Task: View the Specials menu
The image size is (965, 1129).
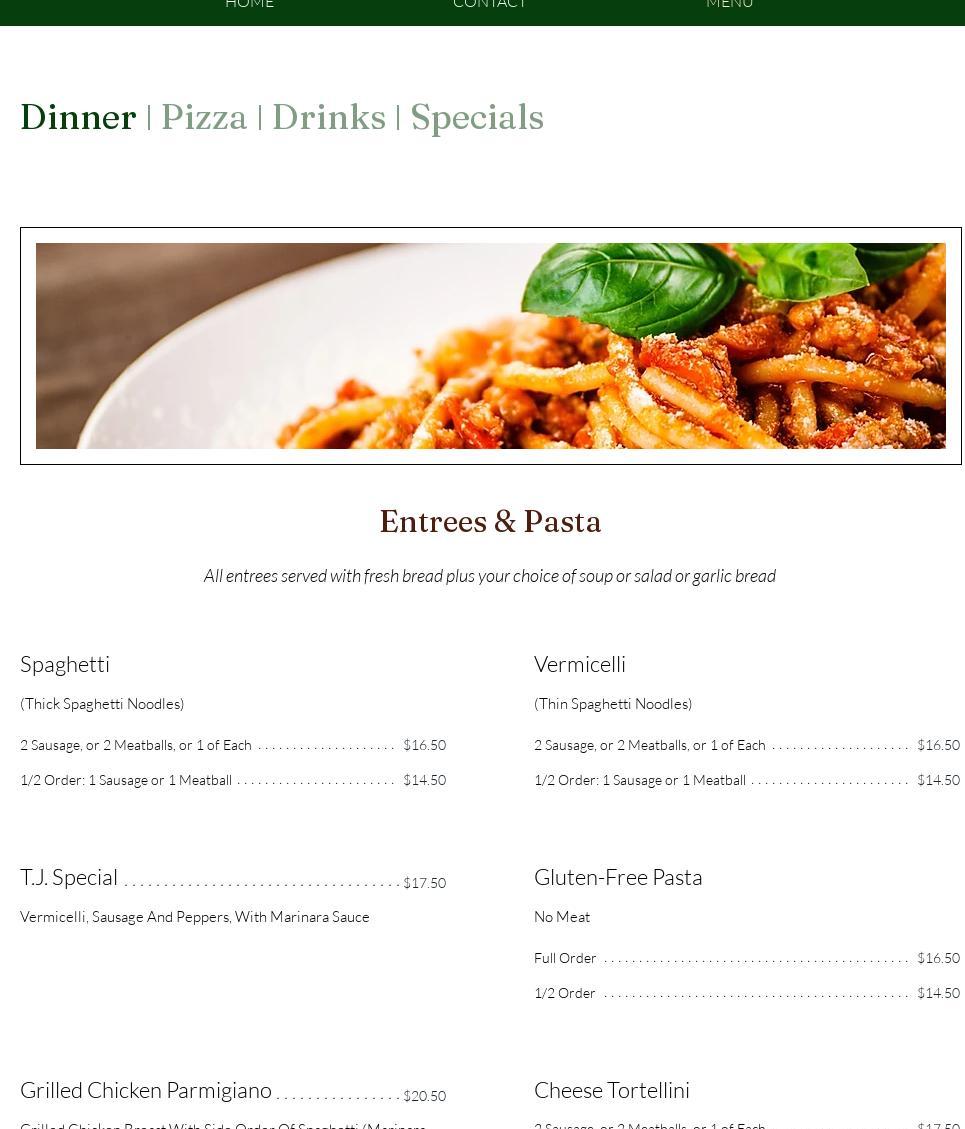Action: [x=477, y=118]
